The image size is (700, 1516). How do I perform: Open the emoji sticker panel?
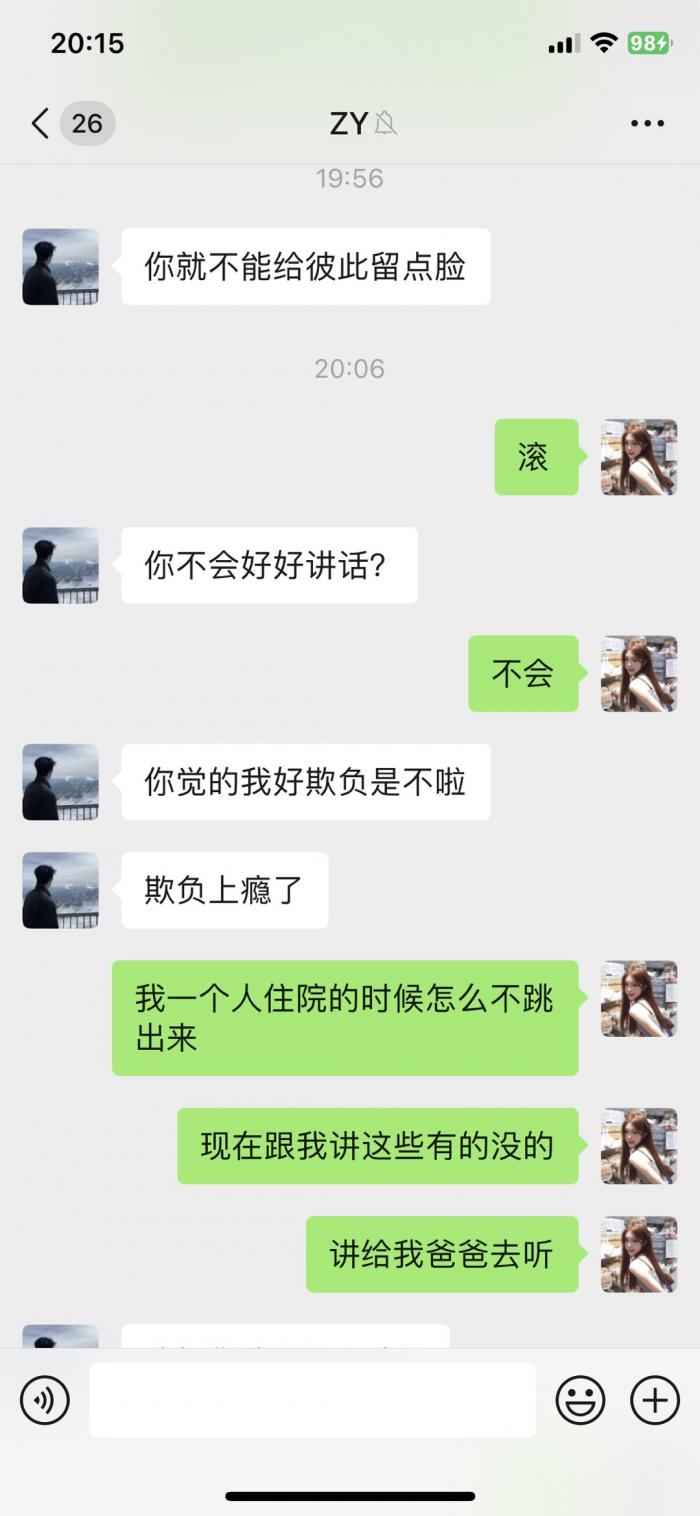point(580,1400)
